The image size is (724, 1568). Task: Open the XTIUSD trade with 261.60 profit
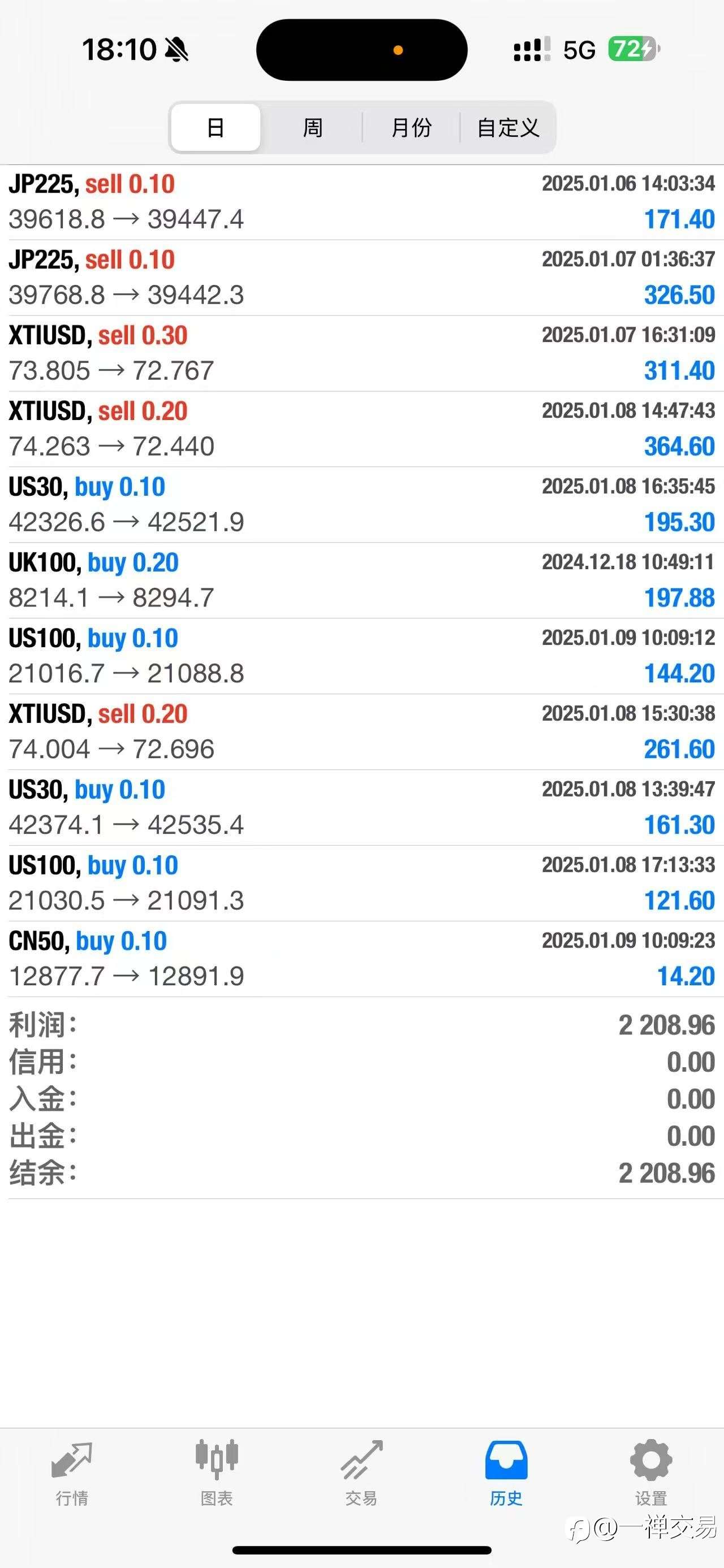tap(361, 731)
